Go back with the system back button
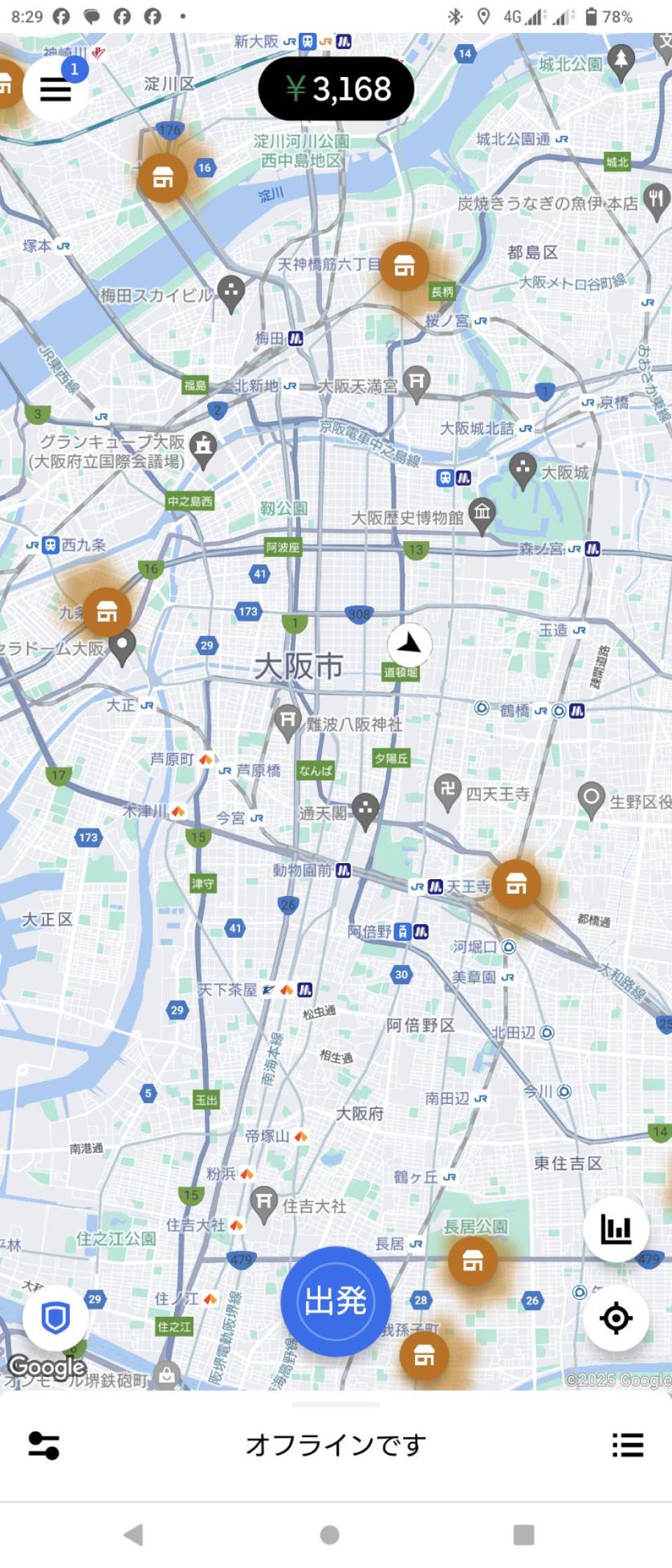The height and width of the screenshot is (1568, 672). tap(133, 1535)
